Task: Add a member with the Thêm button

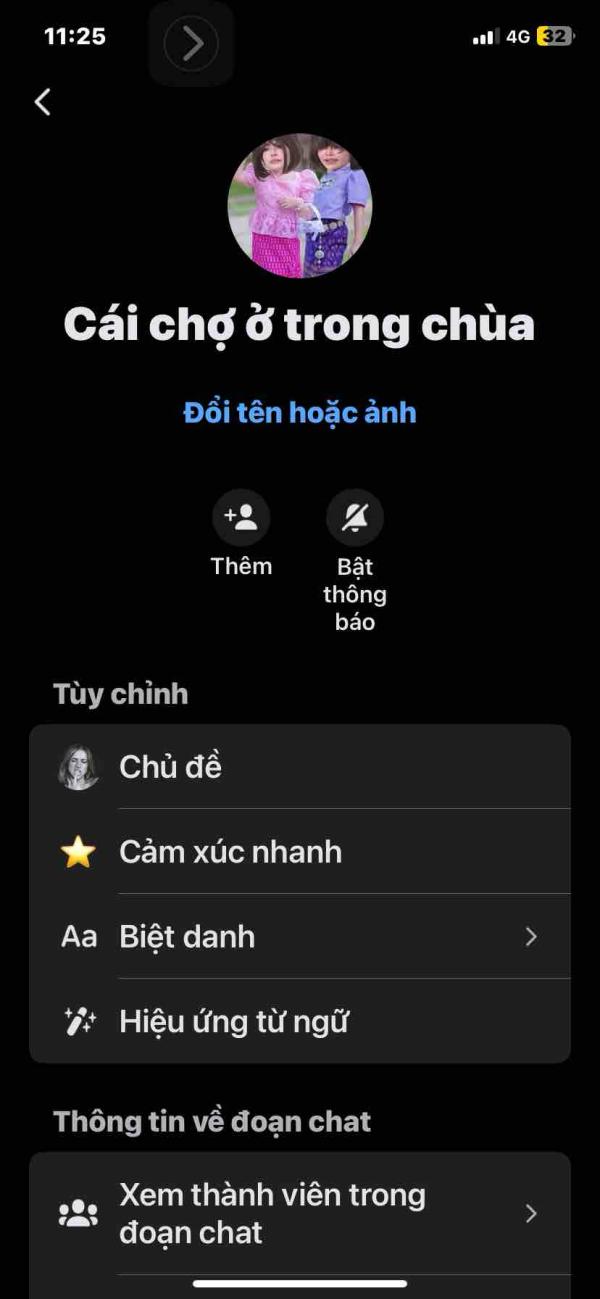Action: click(241, 518)
